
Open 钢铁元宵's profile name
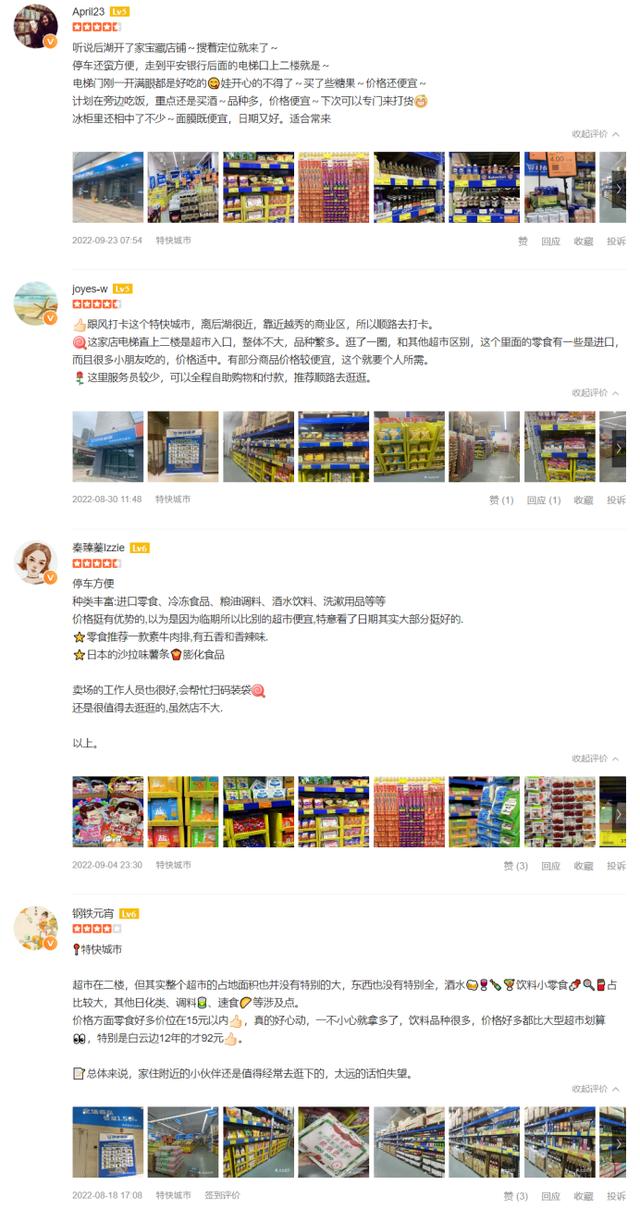(x=92, y=913)
